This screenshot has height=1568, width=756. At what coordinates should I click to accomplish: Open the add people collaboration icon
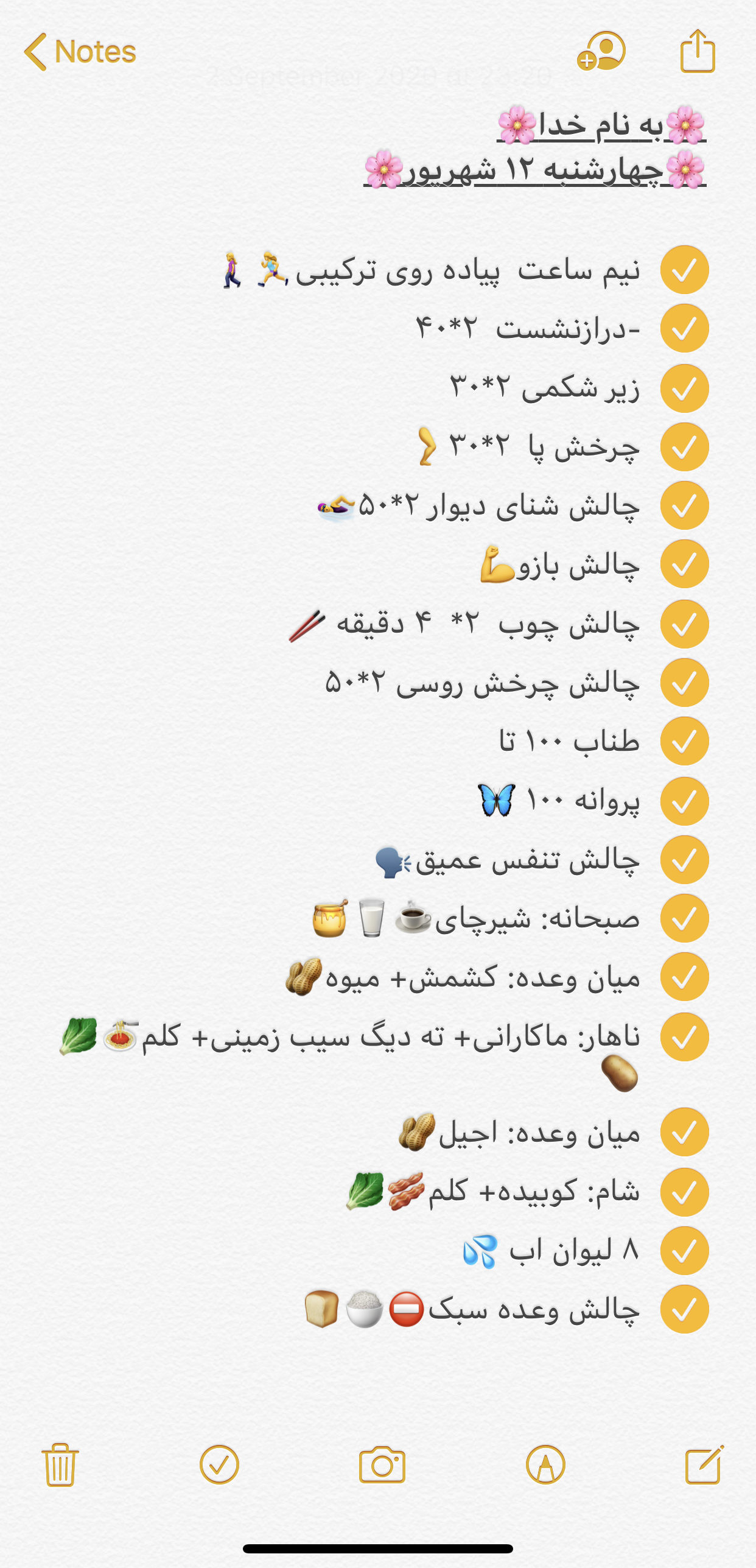coord(601,52)
